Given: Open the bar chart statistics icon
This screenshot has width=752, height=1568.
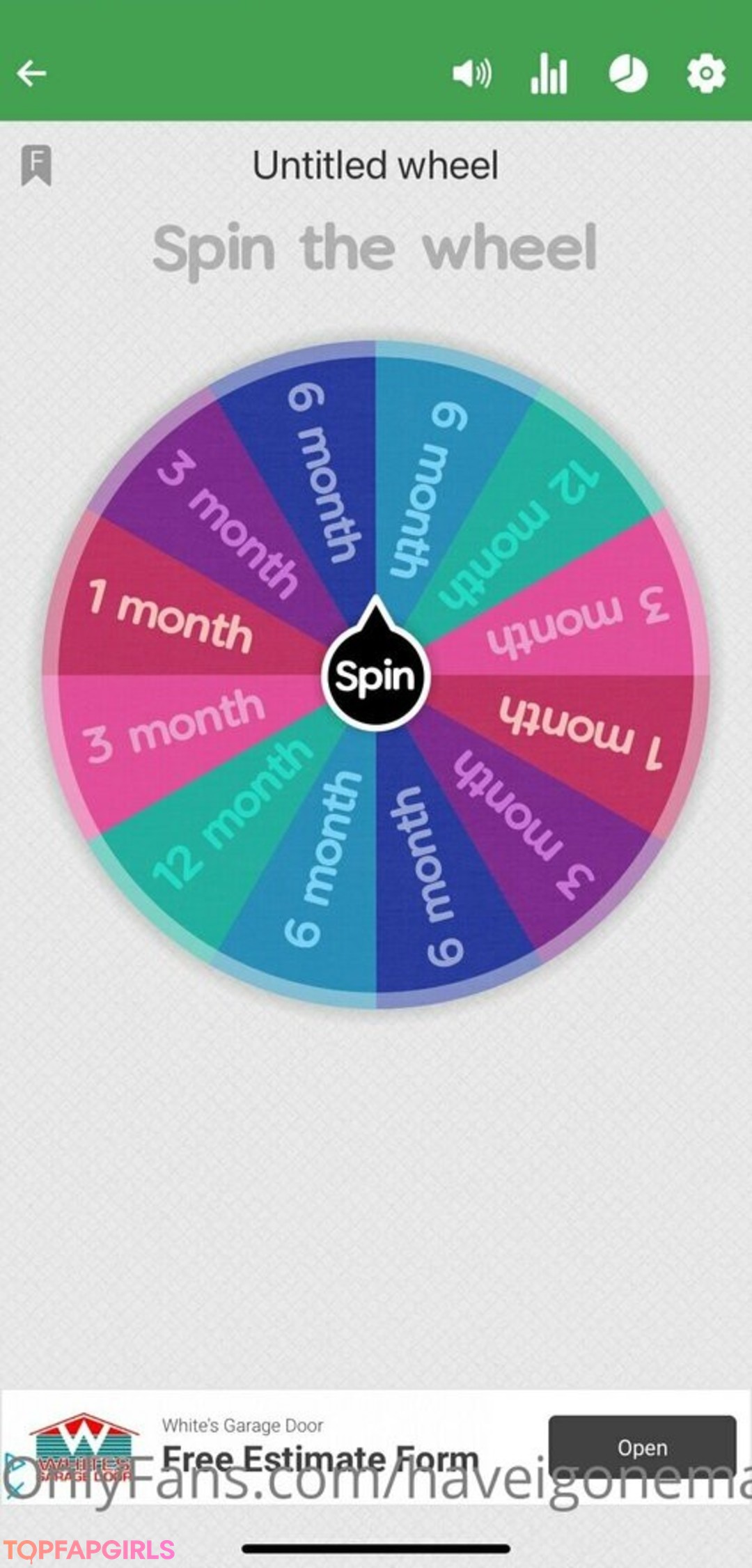Looking at the screenshot, I should (549, 74).
